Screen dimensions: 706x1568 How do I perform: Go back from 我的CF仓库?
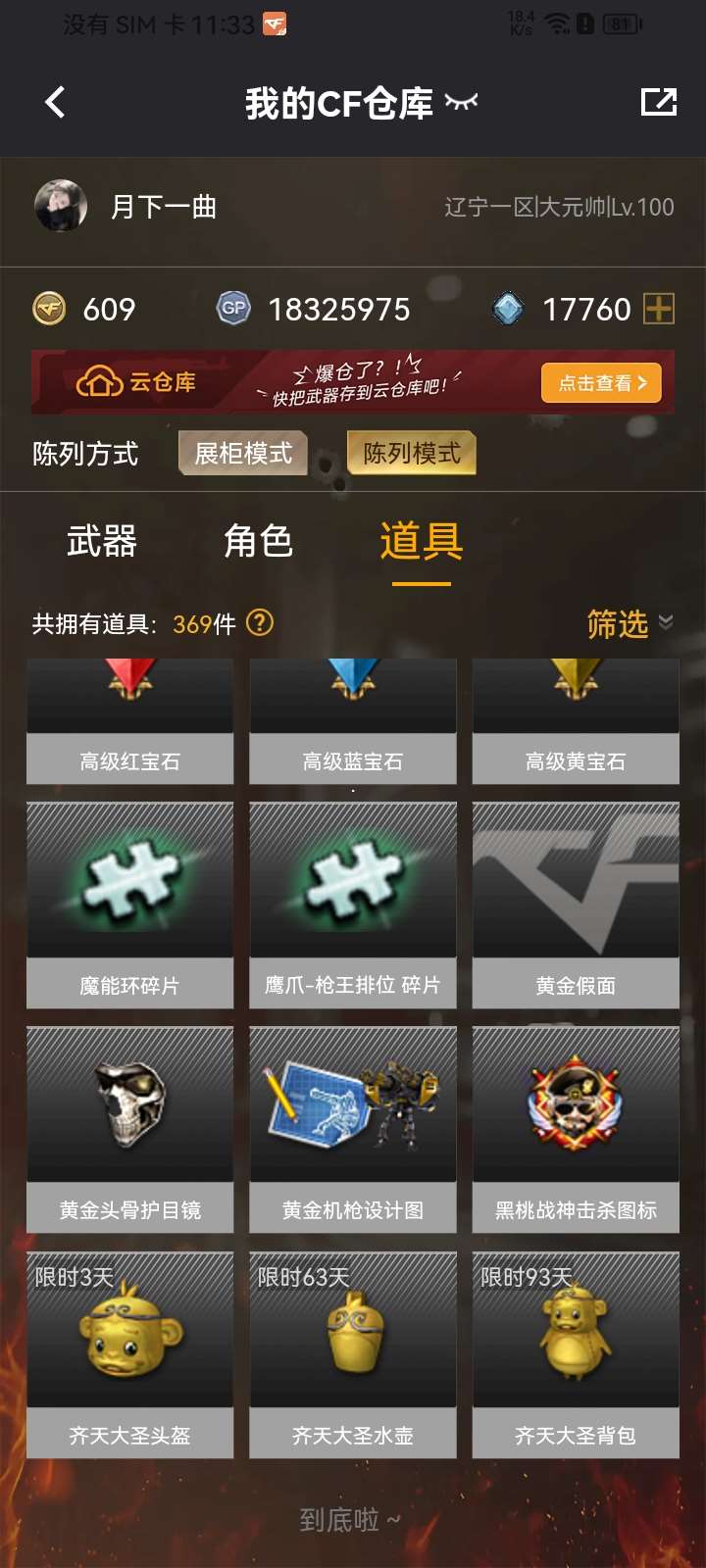pos(55,102)
